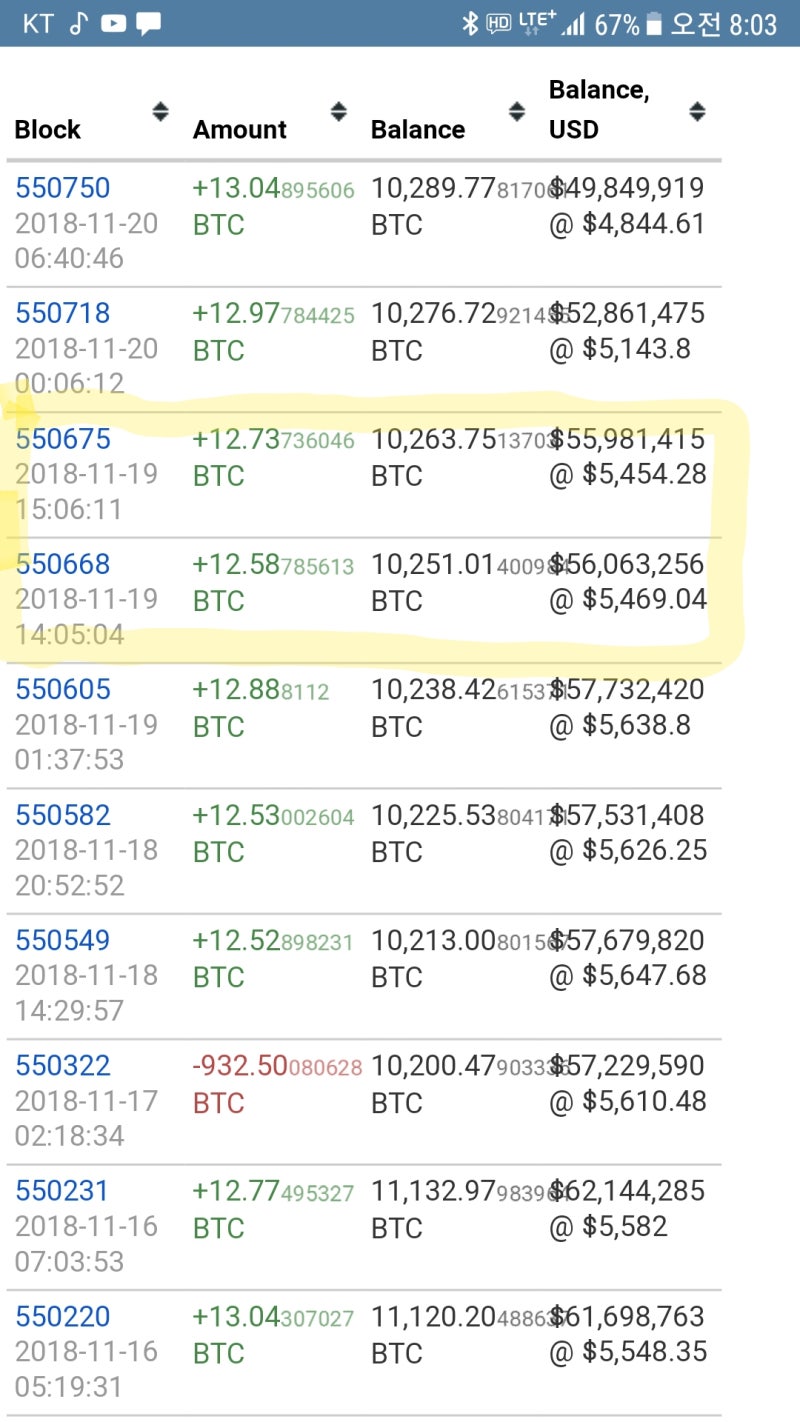Open the block 550668 link
Viewport: 800px width, 1422px height.
62,564
